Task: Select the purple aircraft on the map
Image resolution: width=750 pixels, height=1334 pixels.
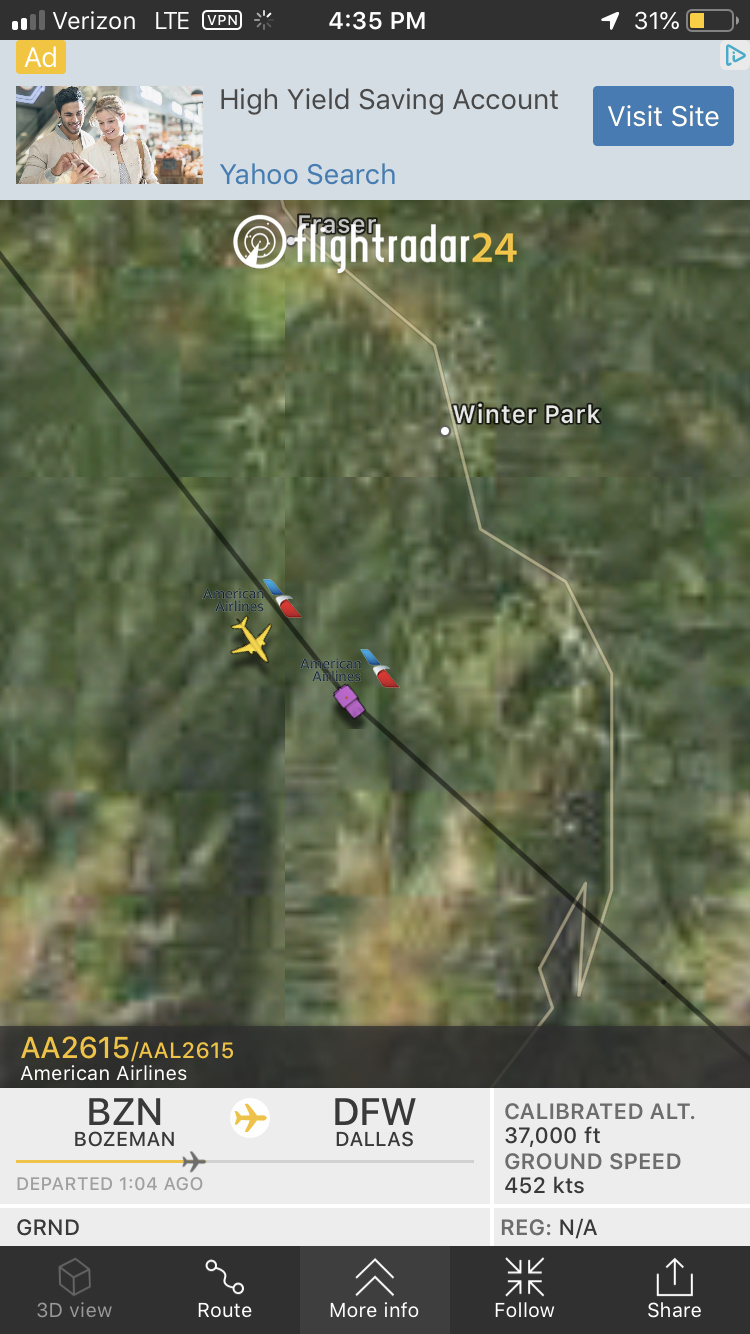Action: pos(349,701)
